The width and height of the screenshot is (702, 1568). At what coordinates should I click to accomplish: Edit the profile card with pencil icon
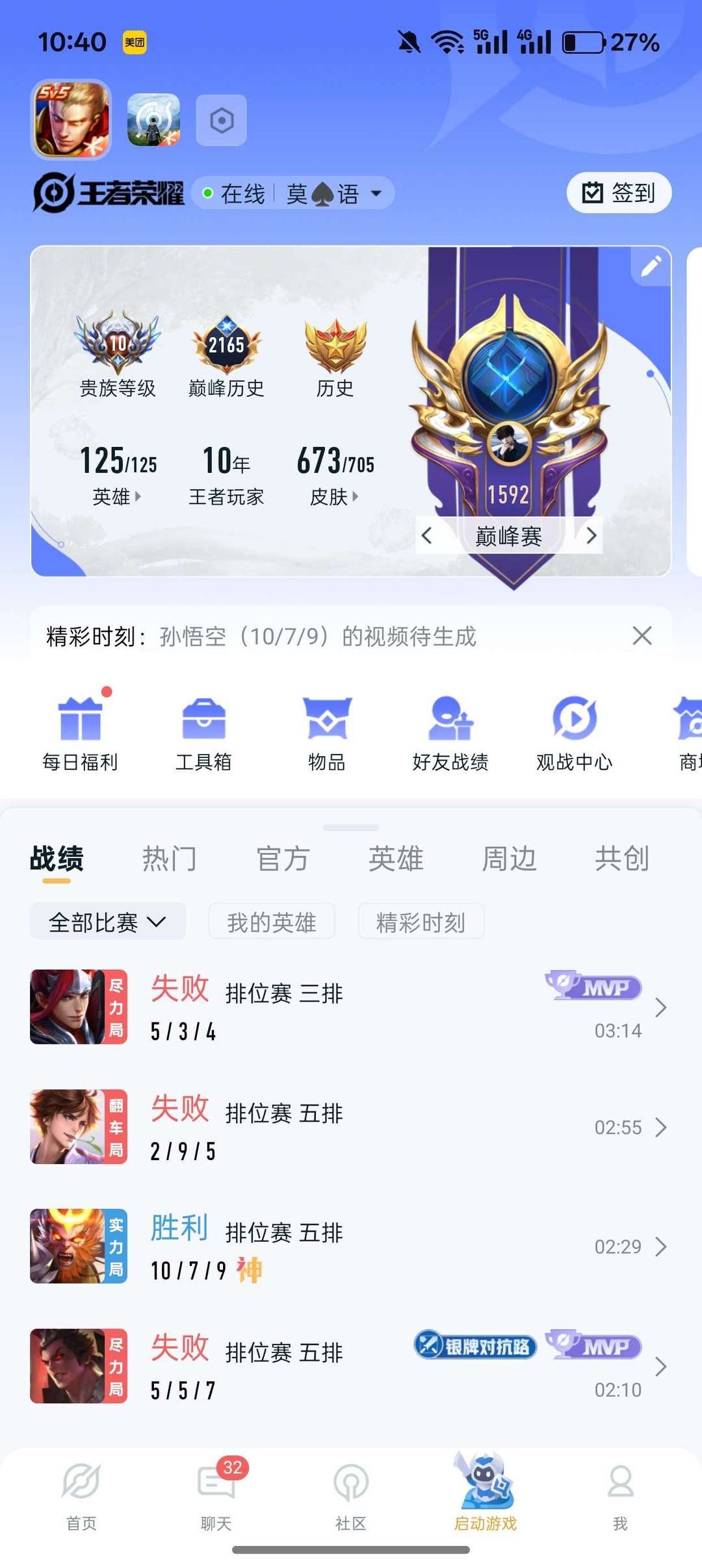click(651, 266)
